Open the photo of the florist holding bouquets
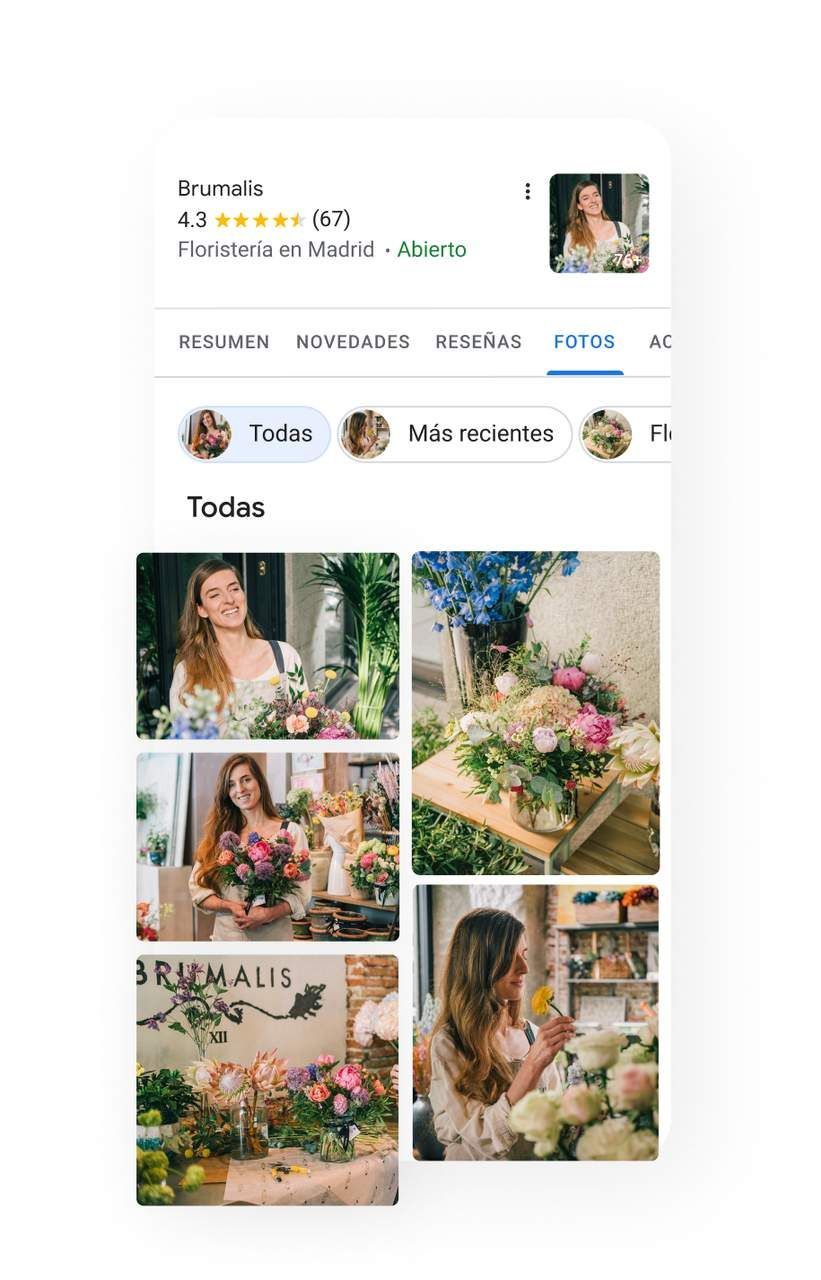 (x=266, y=845)
